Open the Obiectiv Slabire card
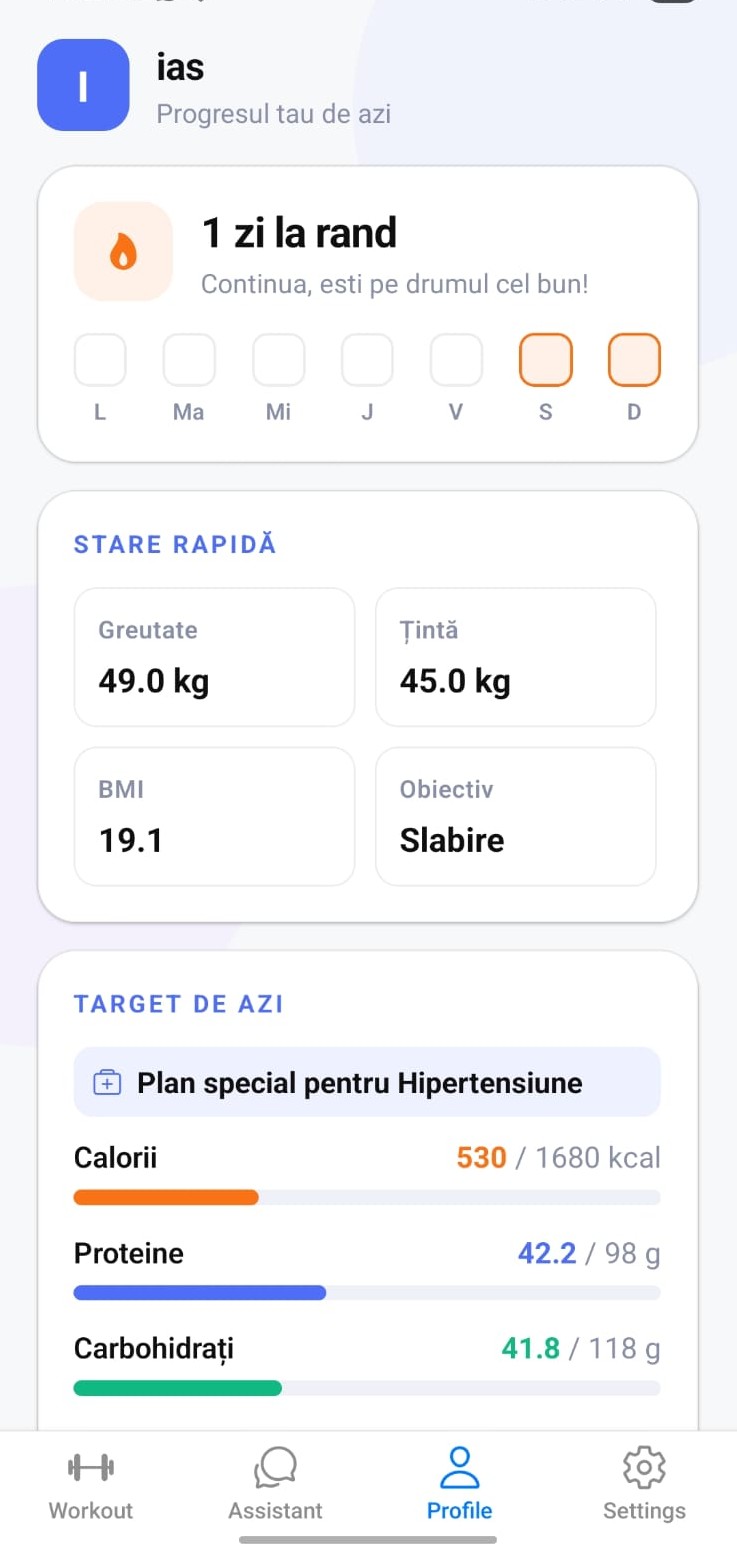The width and height of the screenshot is (737, 1554). (515, 816)
